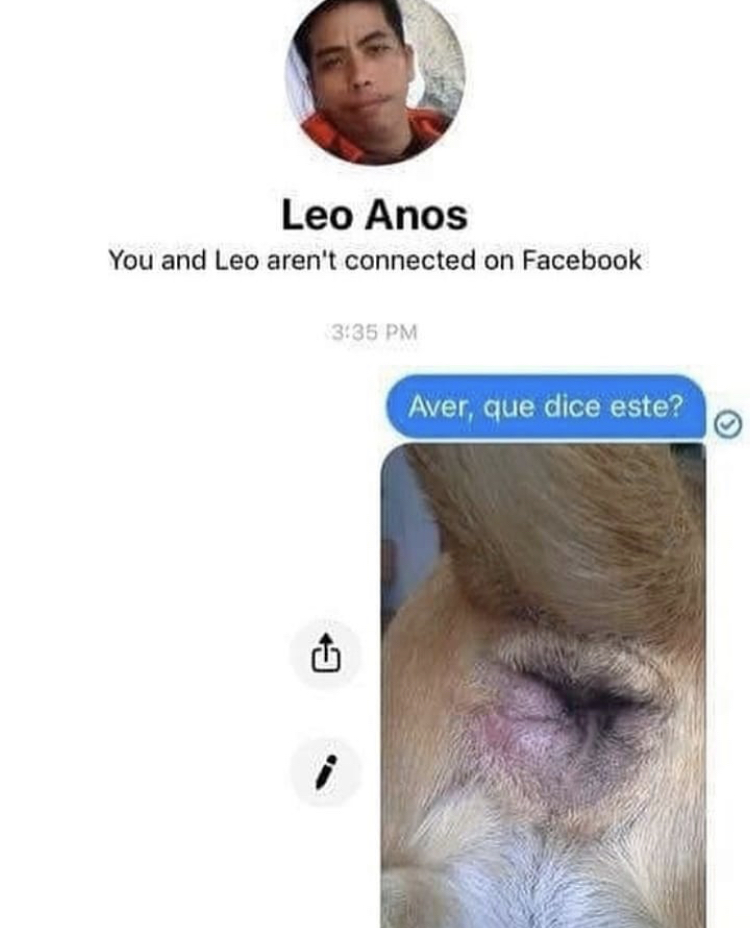Edit the photo with the pencil icon
The height and width of the screenshot is (928, 750).
325,772
